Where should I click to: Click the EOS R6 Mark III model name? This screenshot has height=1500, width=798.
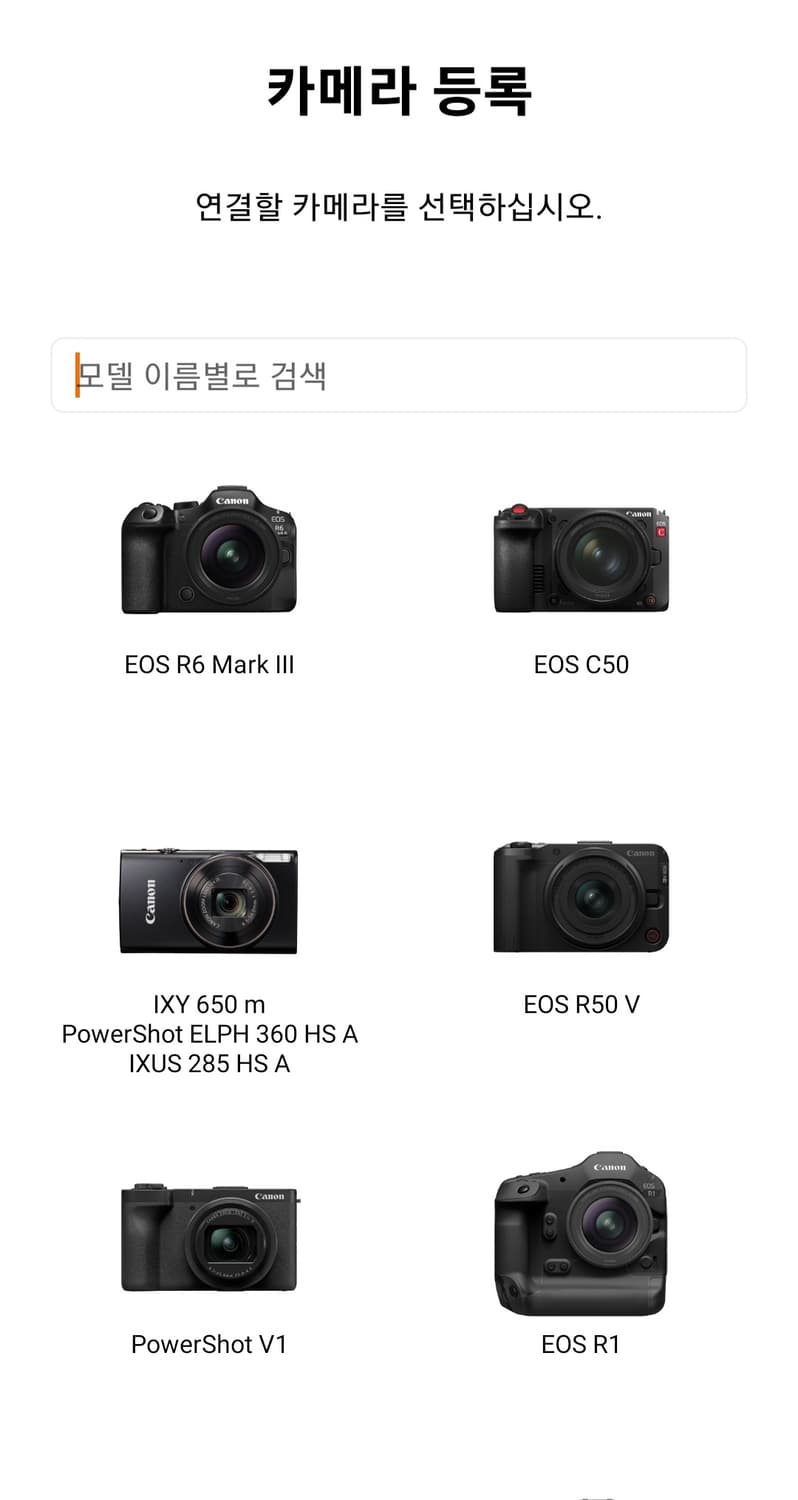click(208, 664)
